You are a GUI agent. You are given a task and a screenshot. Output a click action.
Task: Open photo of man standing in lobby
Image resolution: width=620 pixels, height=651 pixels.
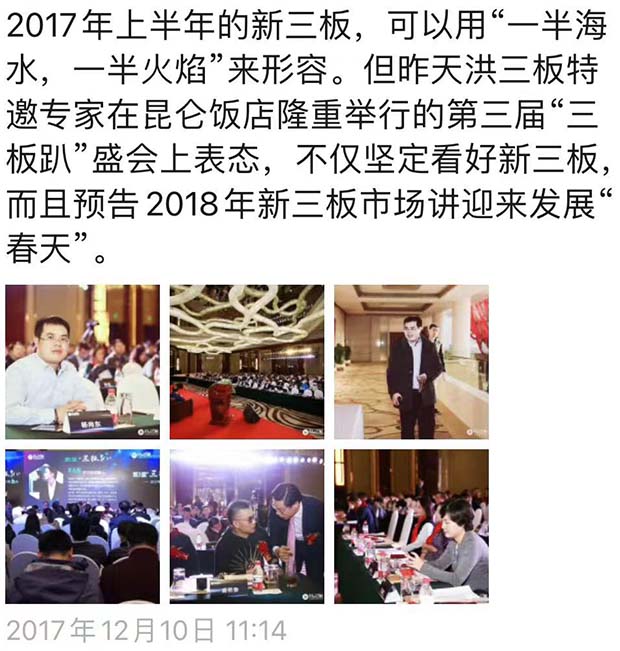[x=411, y=361]
